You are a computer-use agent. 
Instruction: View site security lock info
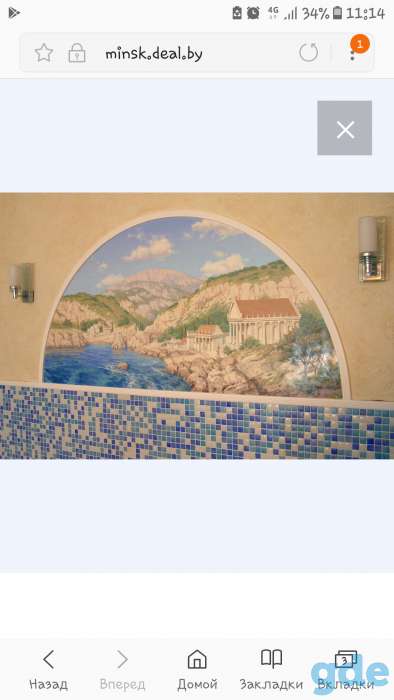(77, 53)
